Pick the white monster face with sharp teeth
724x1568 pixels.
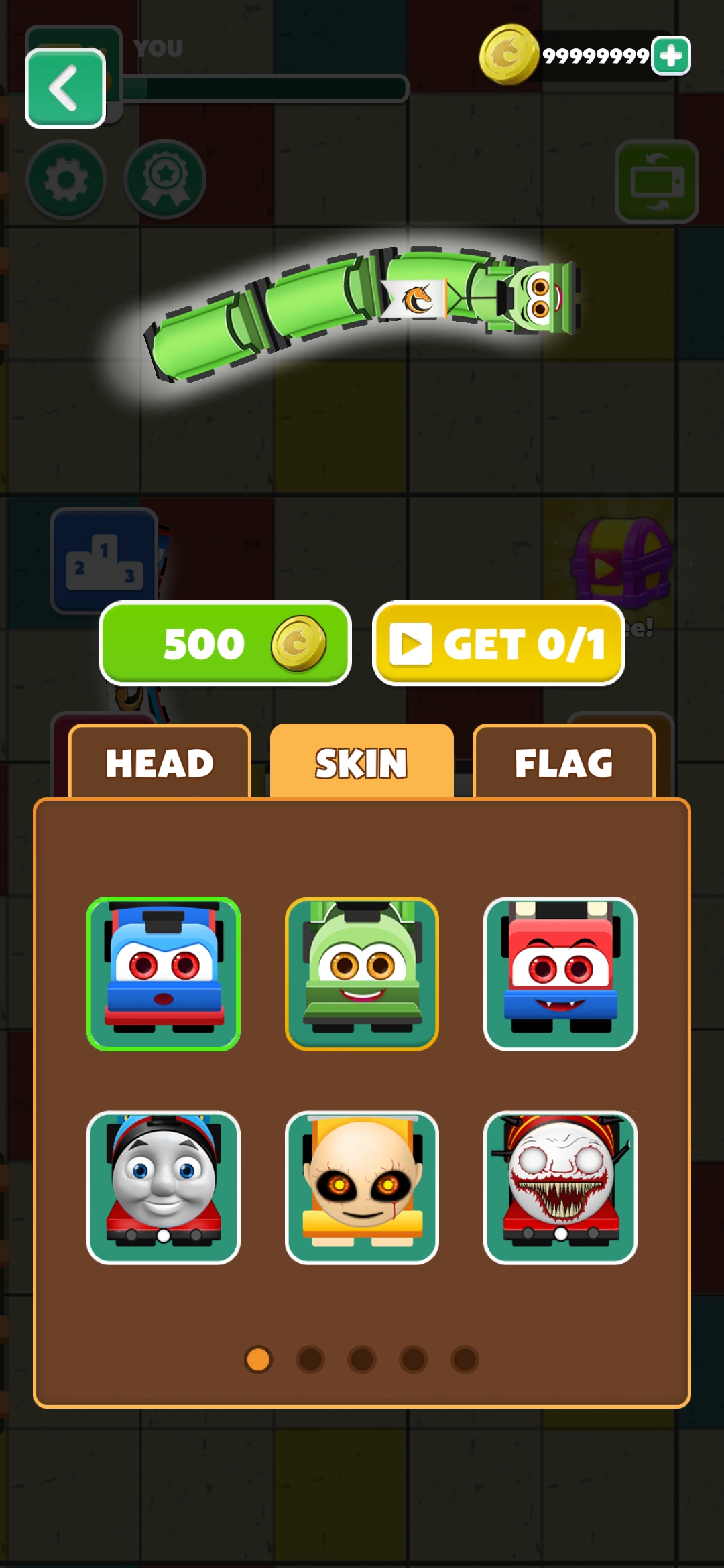[560, 1187]
